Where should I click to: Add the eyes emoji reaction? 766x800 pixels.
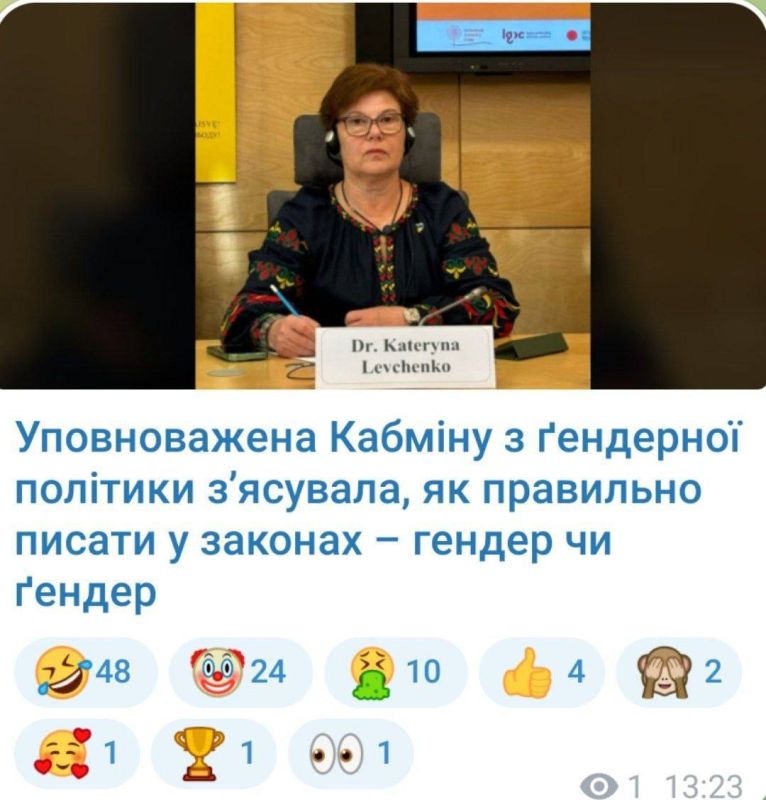(350, 752)
